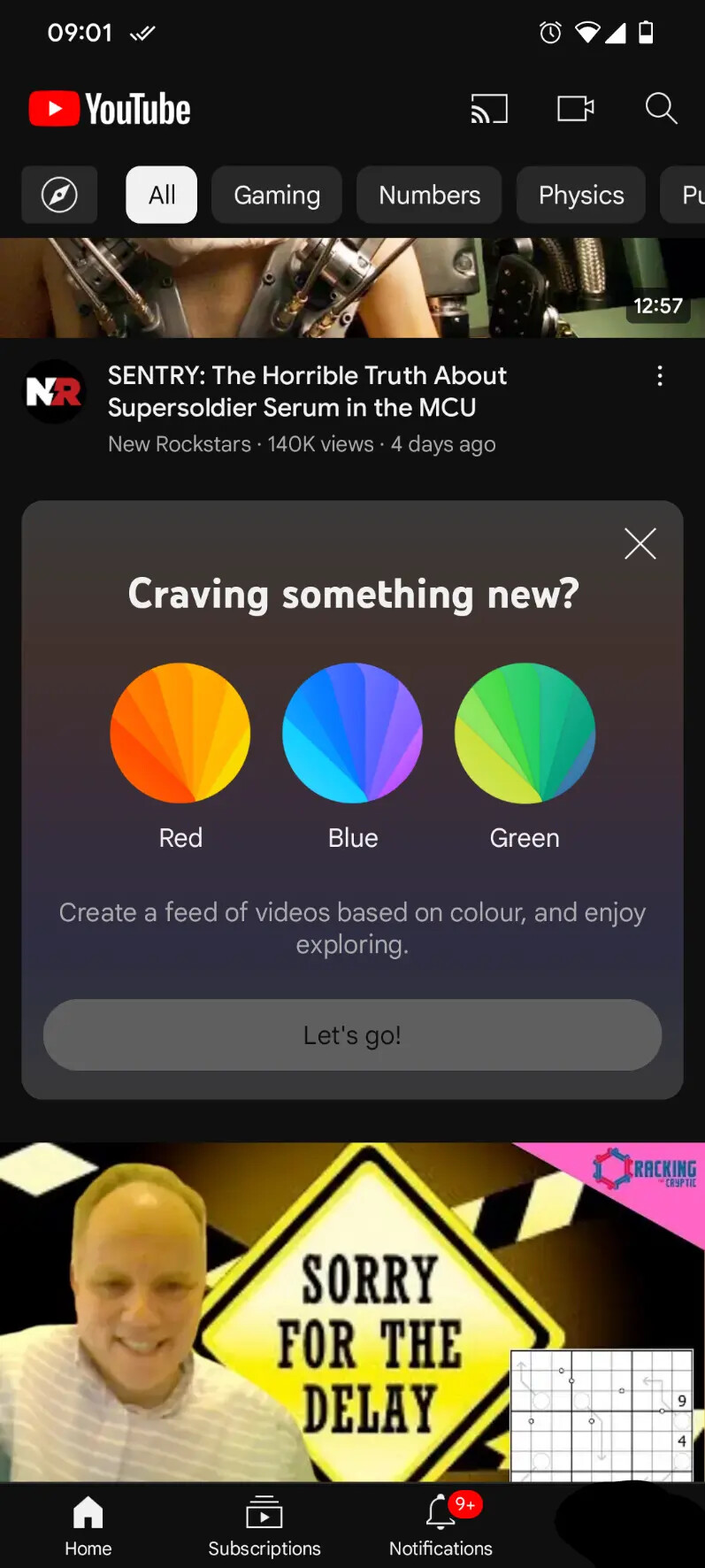Pick the Red colour feed
Image resolution: width=705 pixels, height=1568 pixels.
pyautogui.click(x=180, y=733)
